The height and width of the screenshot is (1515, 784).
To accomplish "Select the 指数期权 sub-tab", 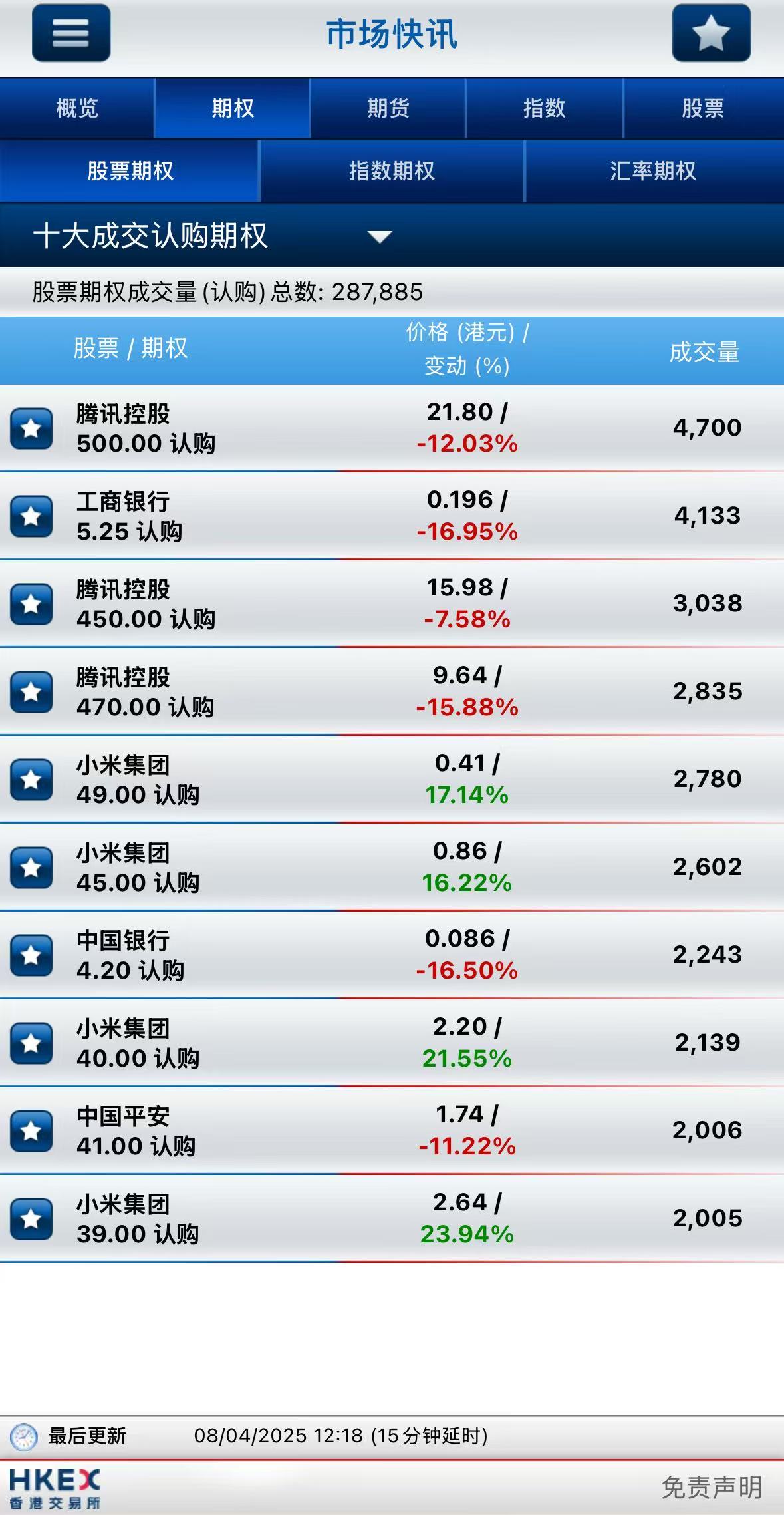I will pos(392,171).
